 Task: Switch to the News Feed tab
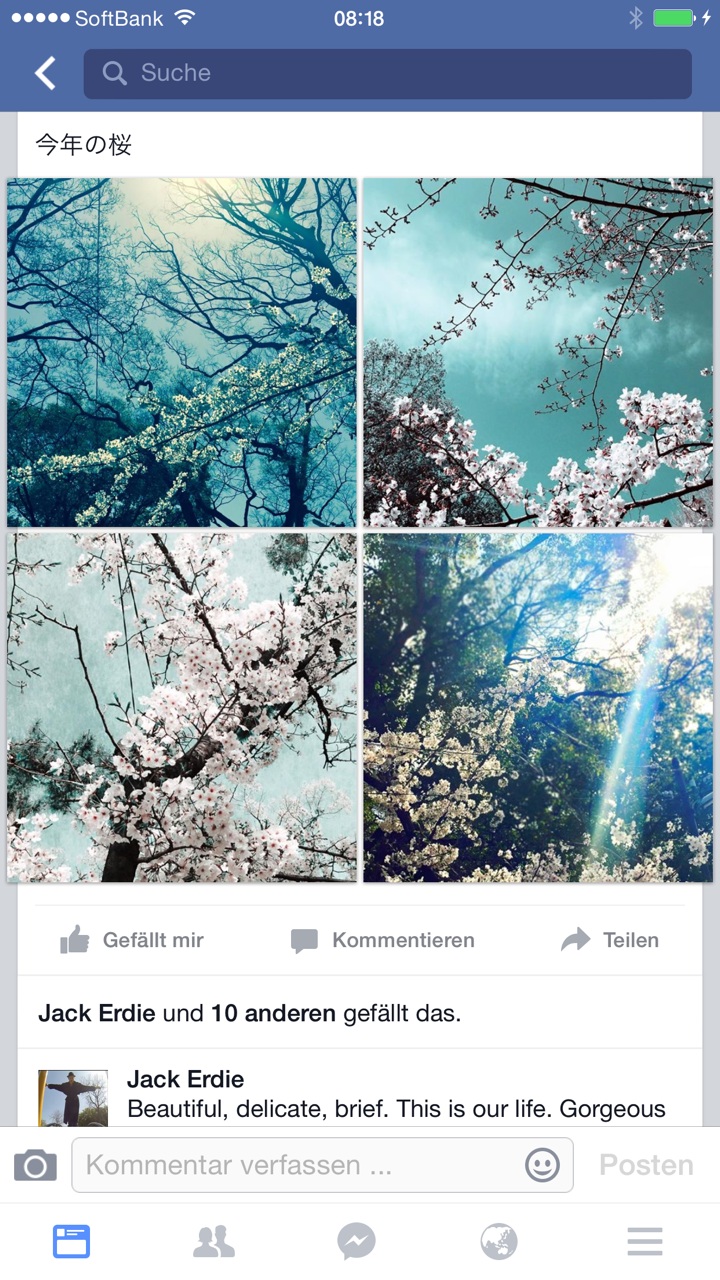[x=72, y=1241]
